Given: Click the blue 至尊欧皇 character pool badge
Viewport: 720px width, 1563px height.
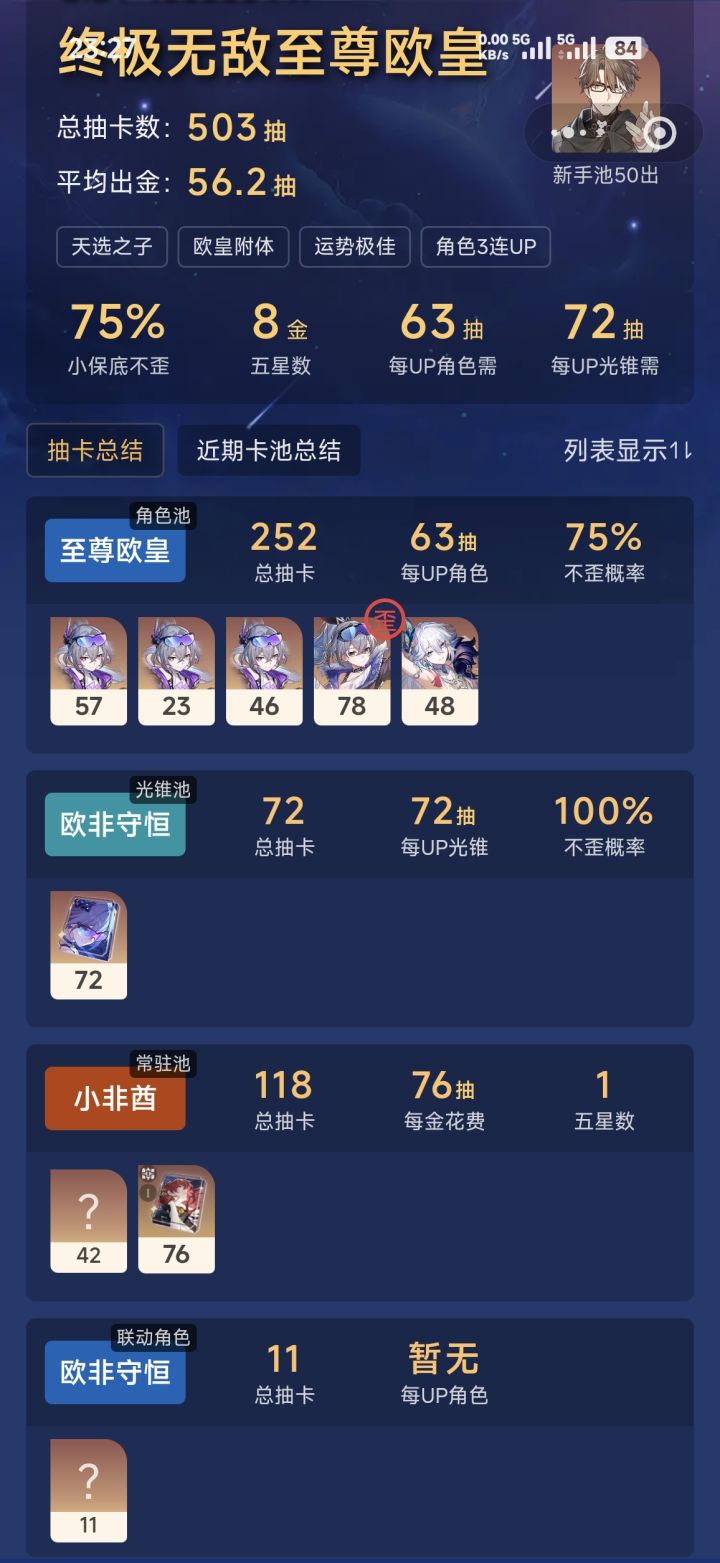Looking at the screenshot, I should [114, 551].
